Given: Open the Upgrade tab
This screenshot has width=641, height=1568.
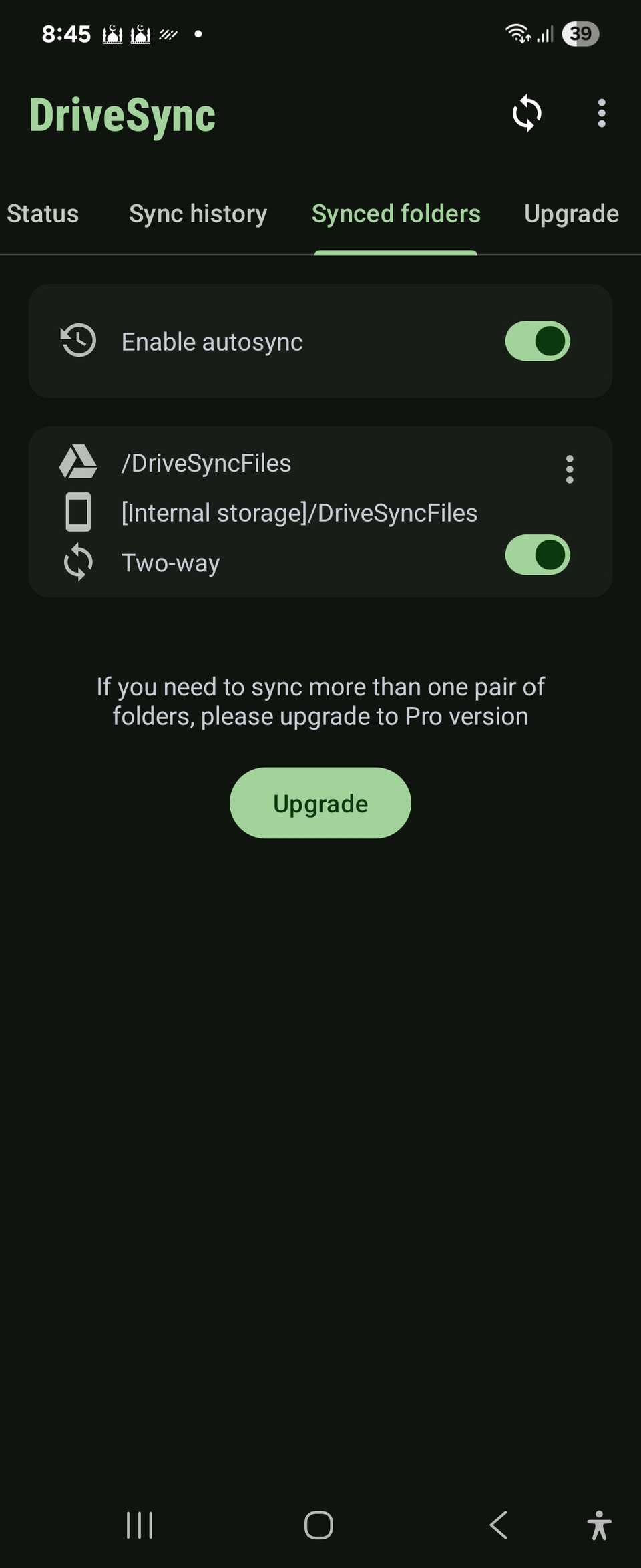Looking at the screenshot, I should [571, 214].
